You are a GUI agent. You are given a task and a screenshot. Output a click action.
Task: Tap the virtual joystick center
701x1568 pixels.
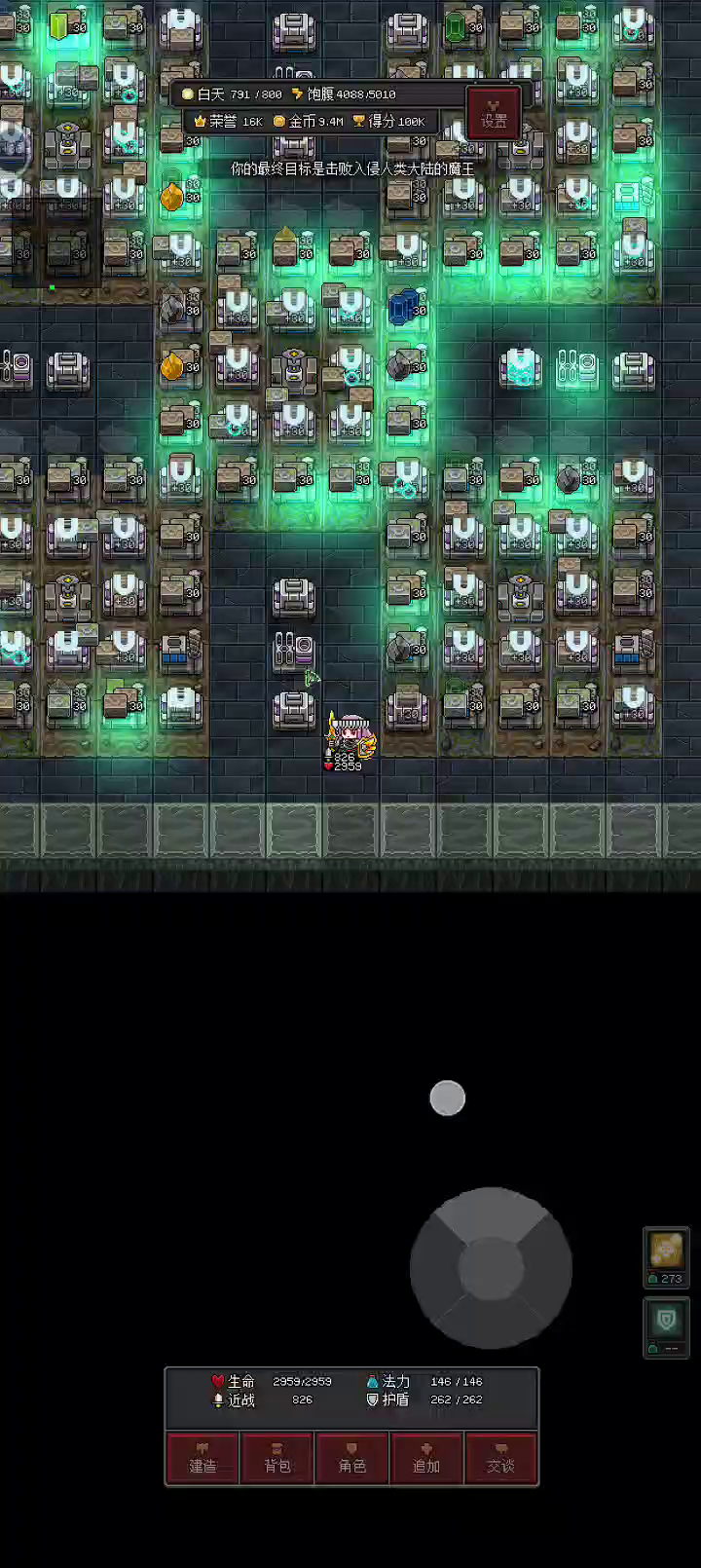491,1268
